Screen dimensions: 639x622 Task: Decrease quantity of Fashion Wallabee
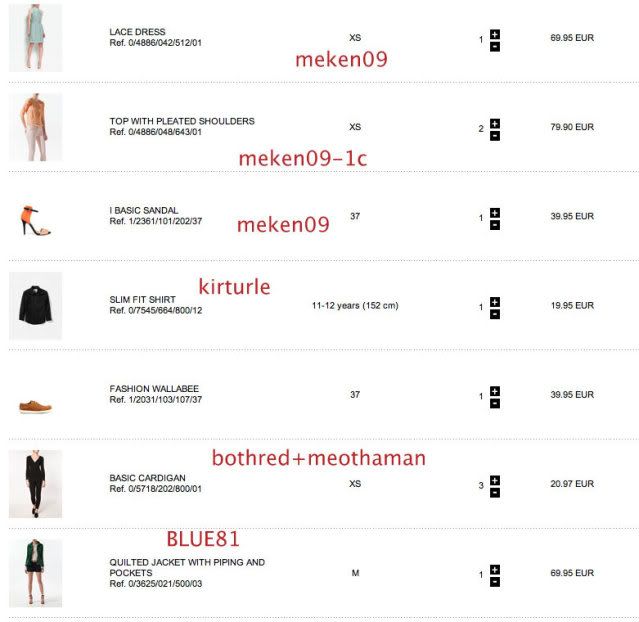[495, 403]
